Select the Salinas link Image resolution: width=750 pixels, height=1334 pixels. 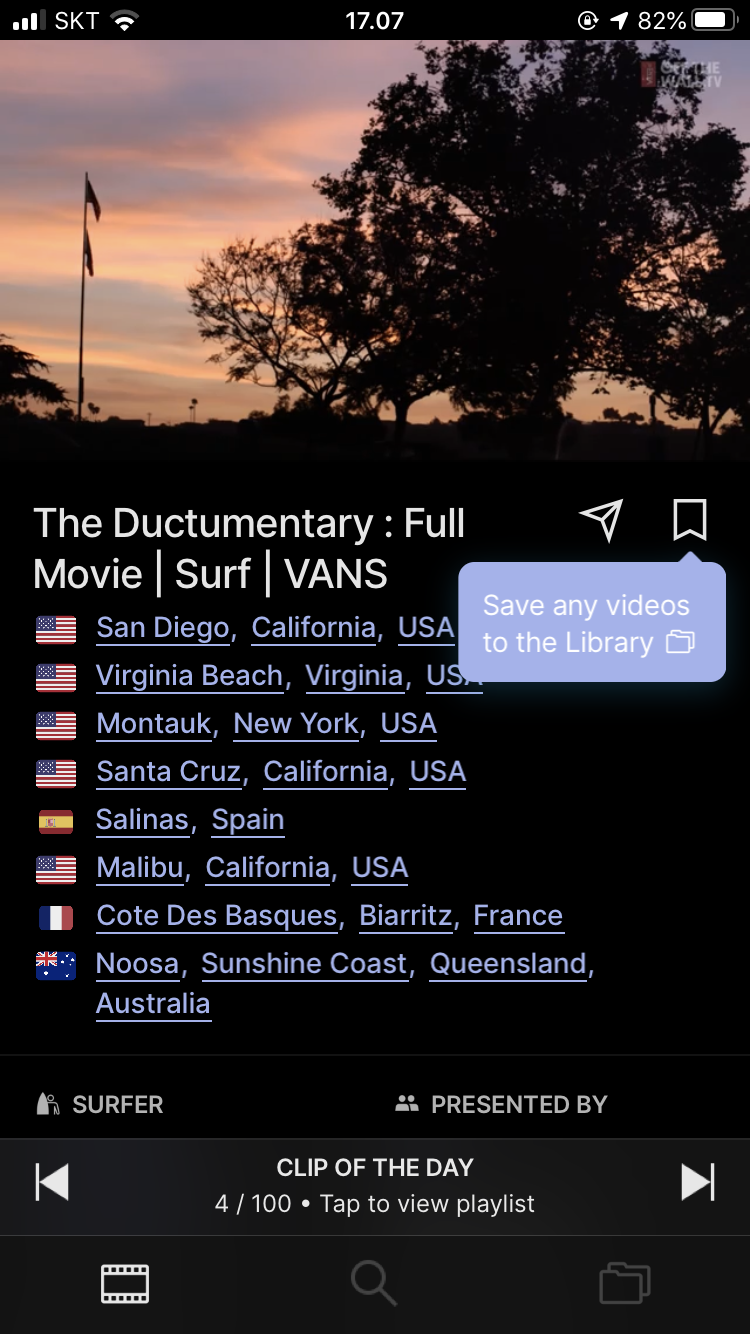pyautogui.click(x=142, y=820)
